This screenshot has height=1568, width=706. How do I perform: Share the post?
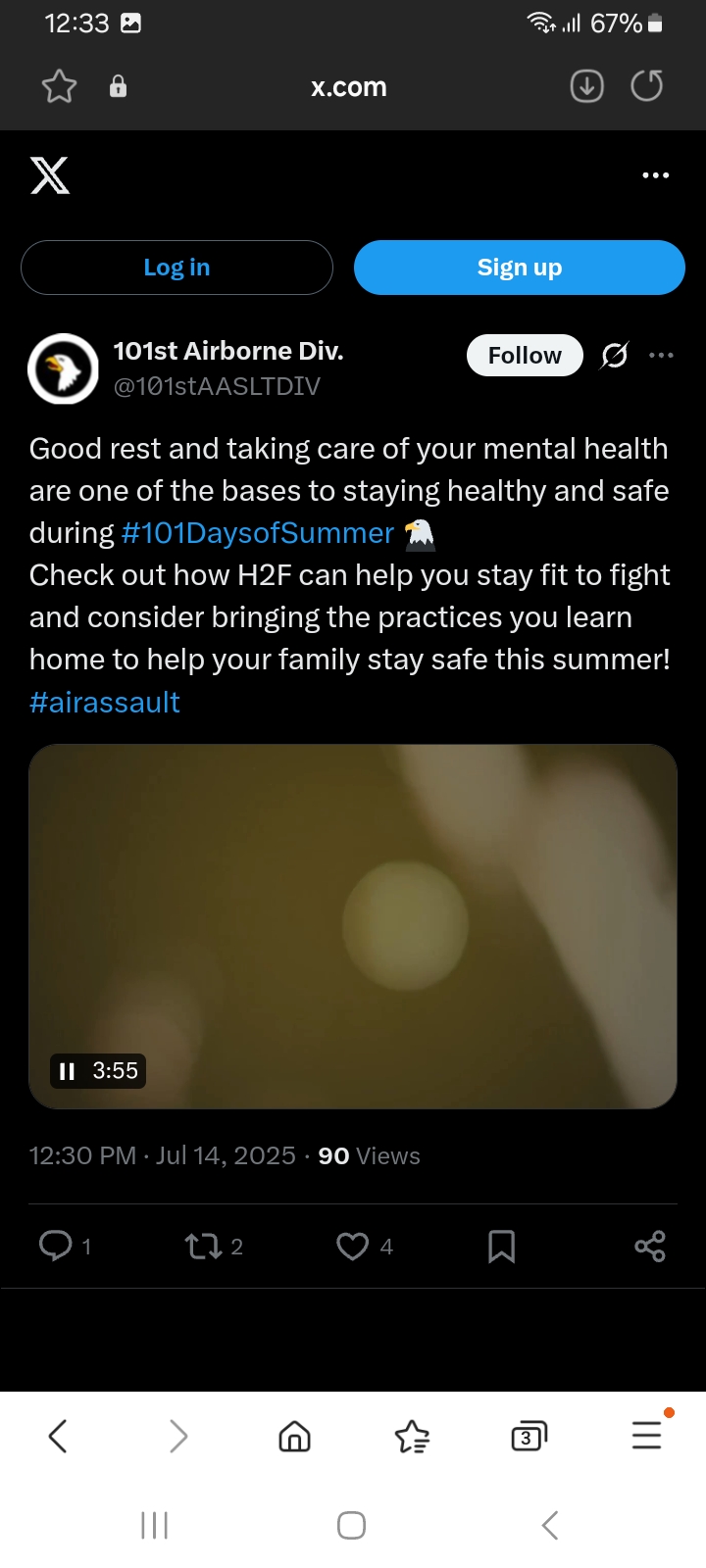(x=650, y=1246)
